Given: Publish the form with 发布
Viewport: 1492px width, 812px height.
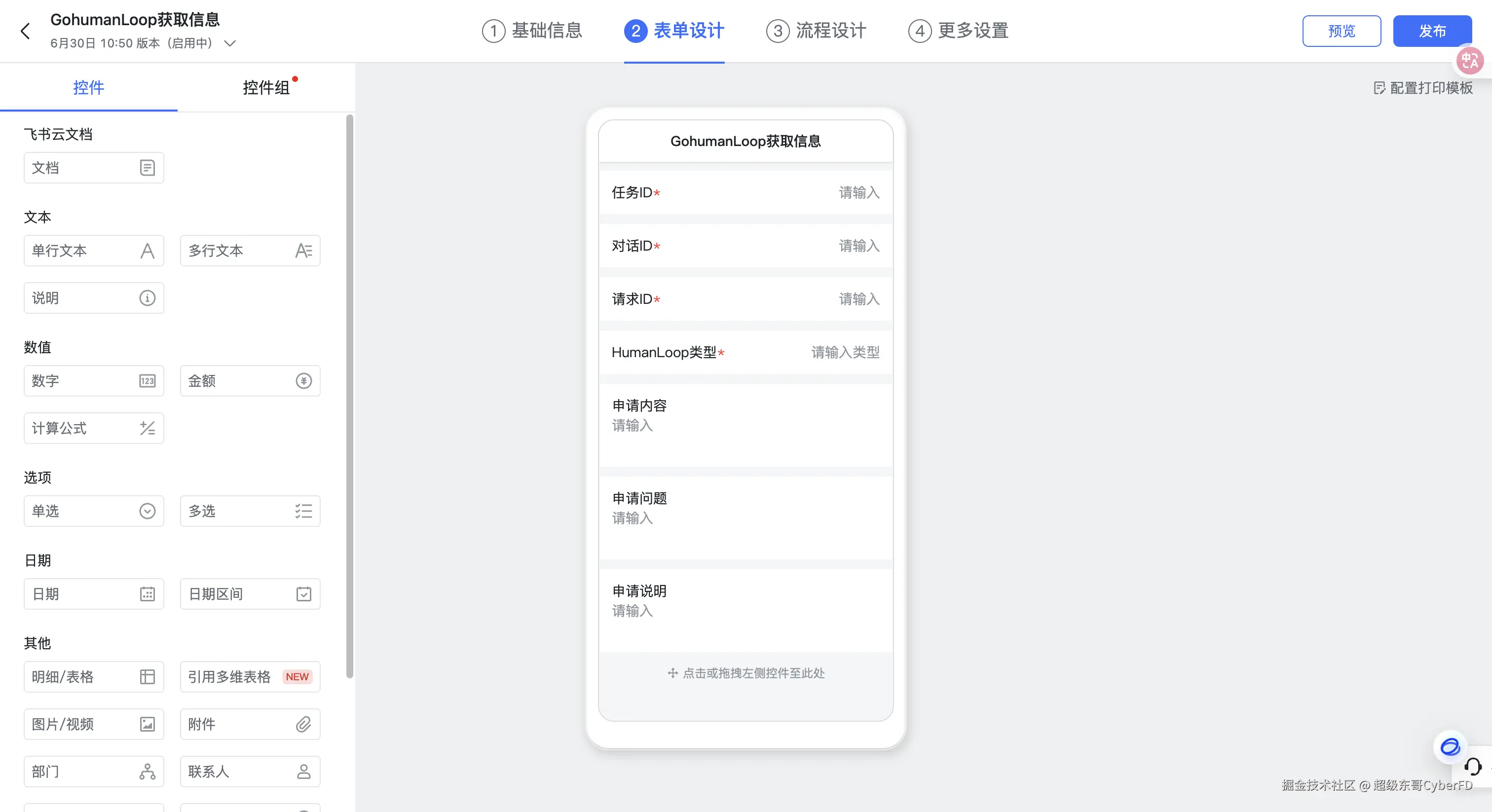Looking at the screenshot, I should click(x=1431, y=31).
